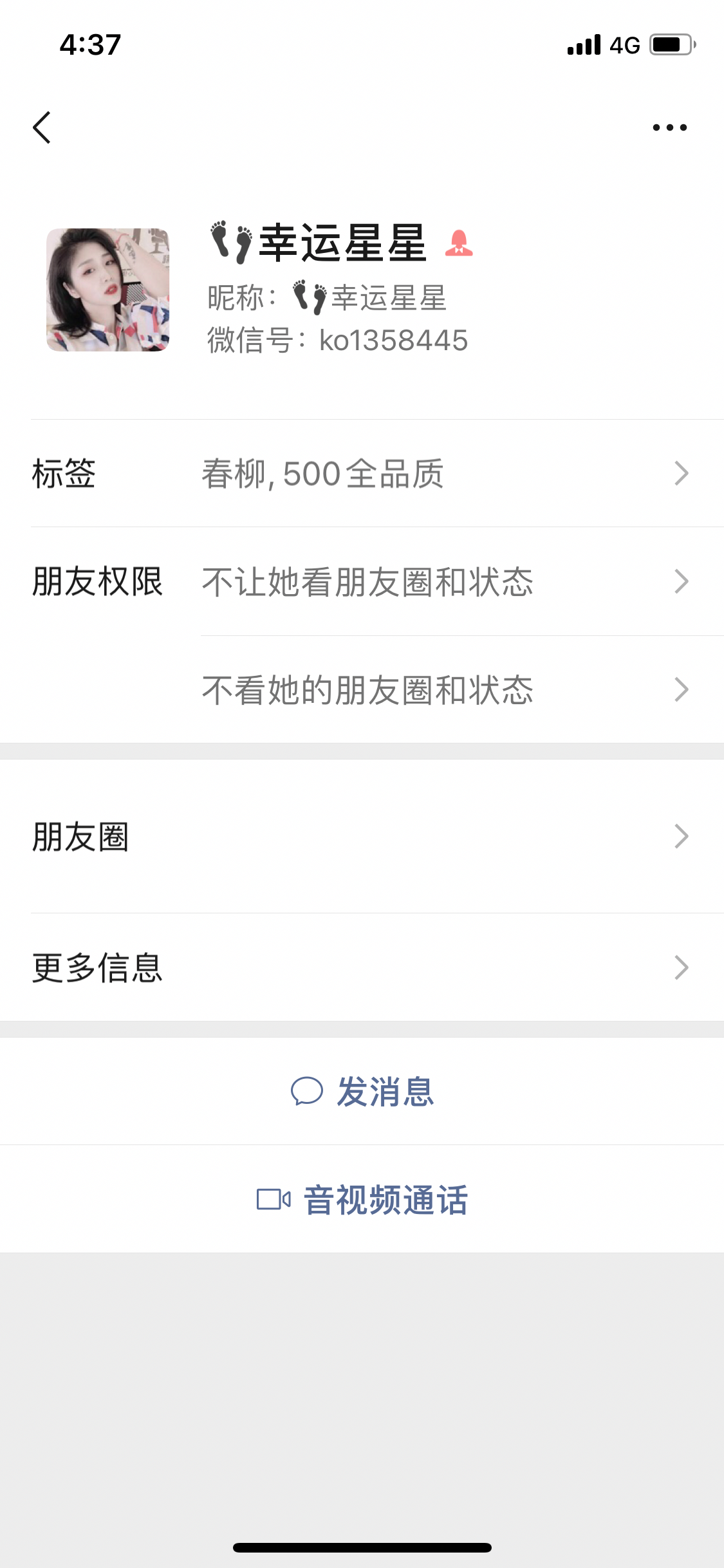Enable the 朋友权限 permission setting

click(x=98, y=580)
